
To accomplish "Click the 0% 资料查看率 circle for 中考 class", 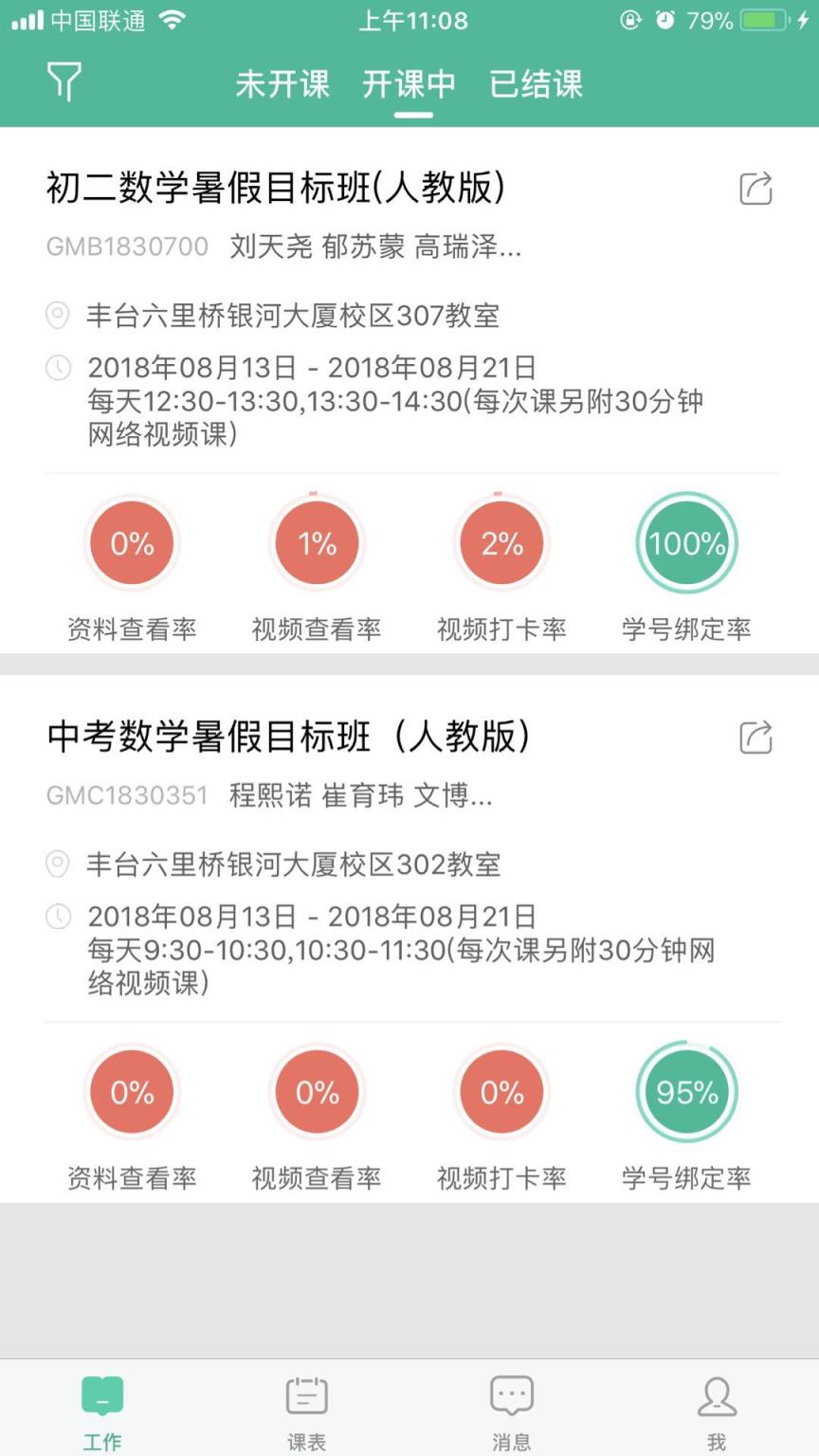I will pos(132,1091).
